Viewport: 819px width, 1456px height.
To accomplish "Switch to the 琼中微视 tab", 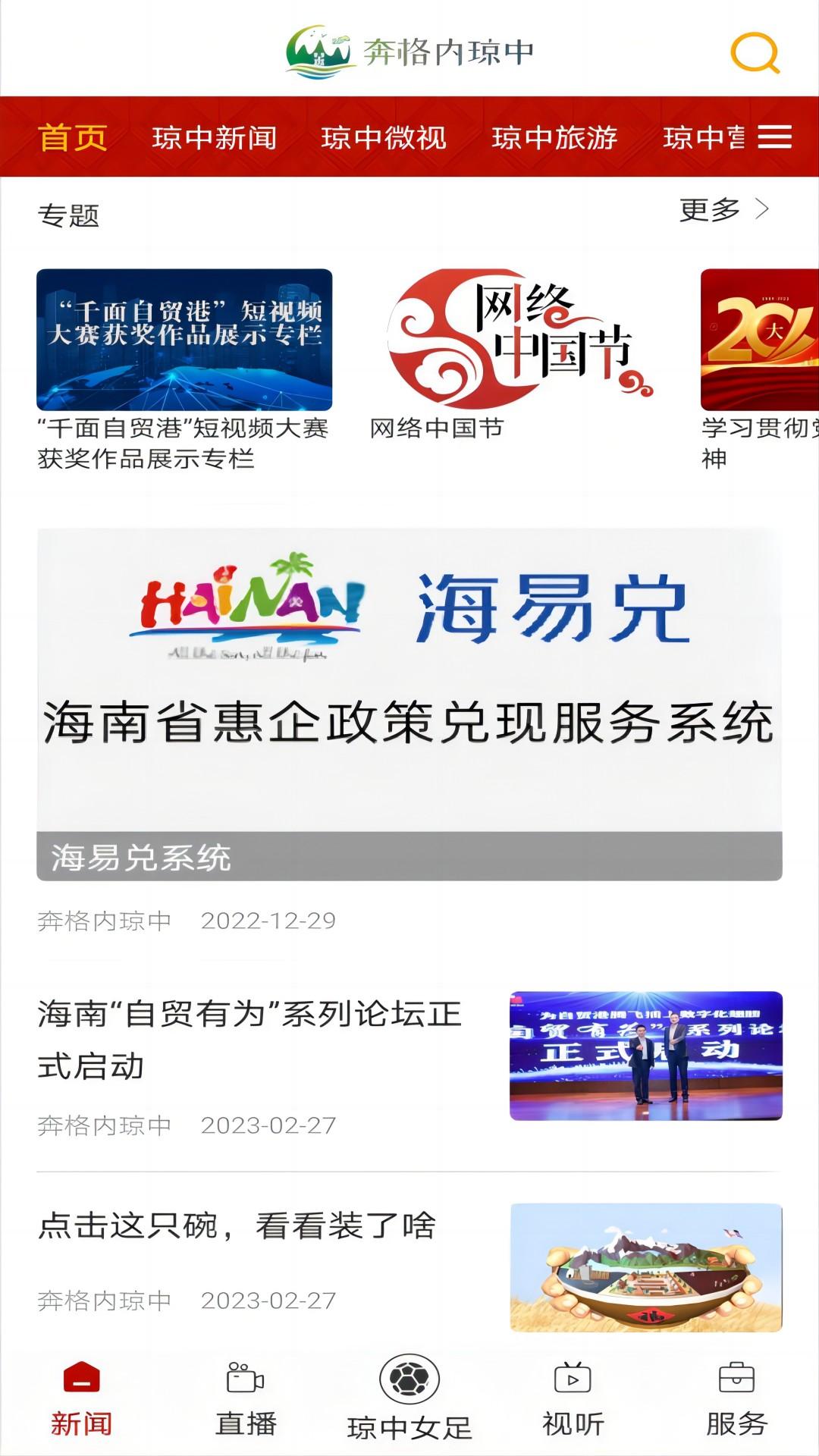I will click(384, 138).
